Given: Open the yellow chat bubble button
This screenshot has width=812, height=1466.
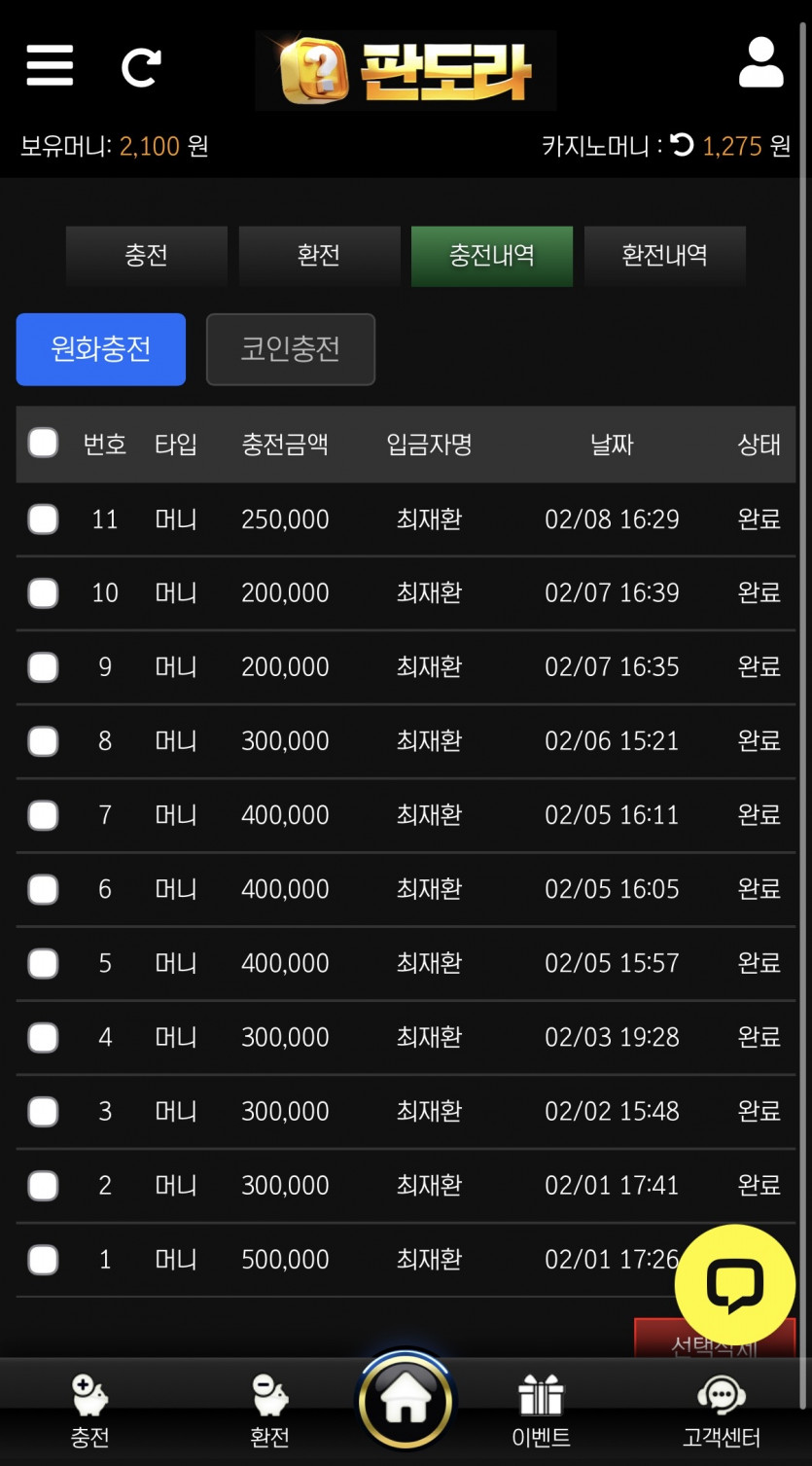Looking at the screenshot, I should pos(735,1285).
